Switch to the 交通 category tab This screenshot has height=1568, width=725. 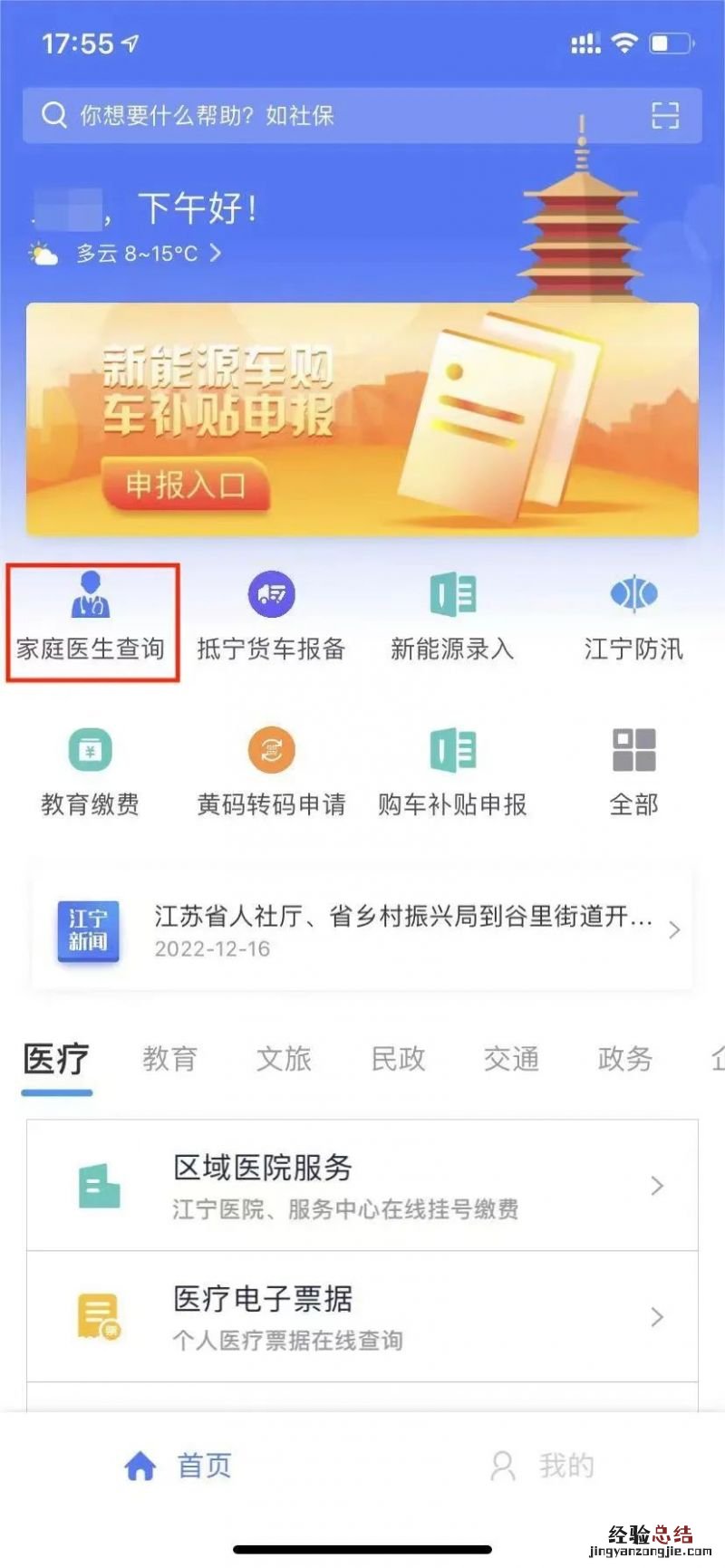pyautogui.click(x=511, y=1058)
